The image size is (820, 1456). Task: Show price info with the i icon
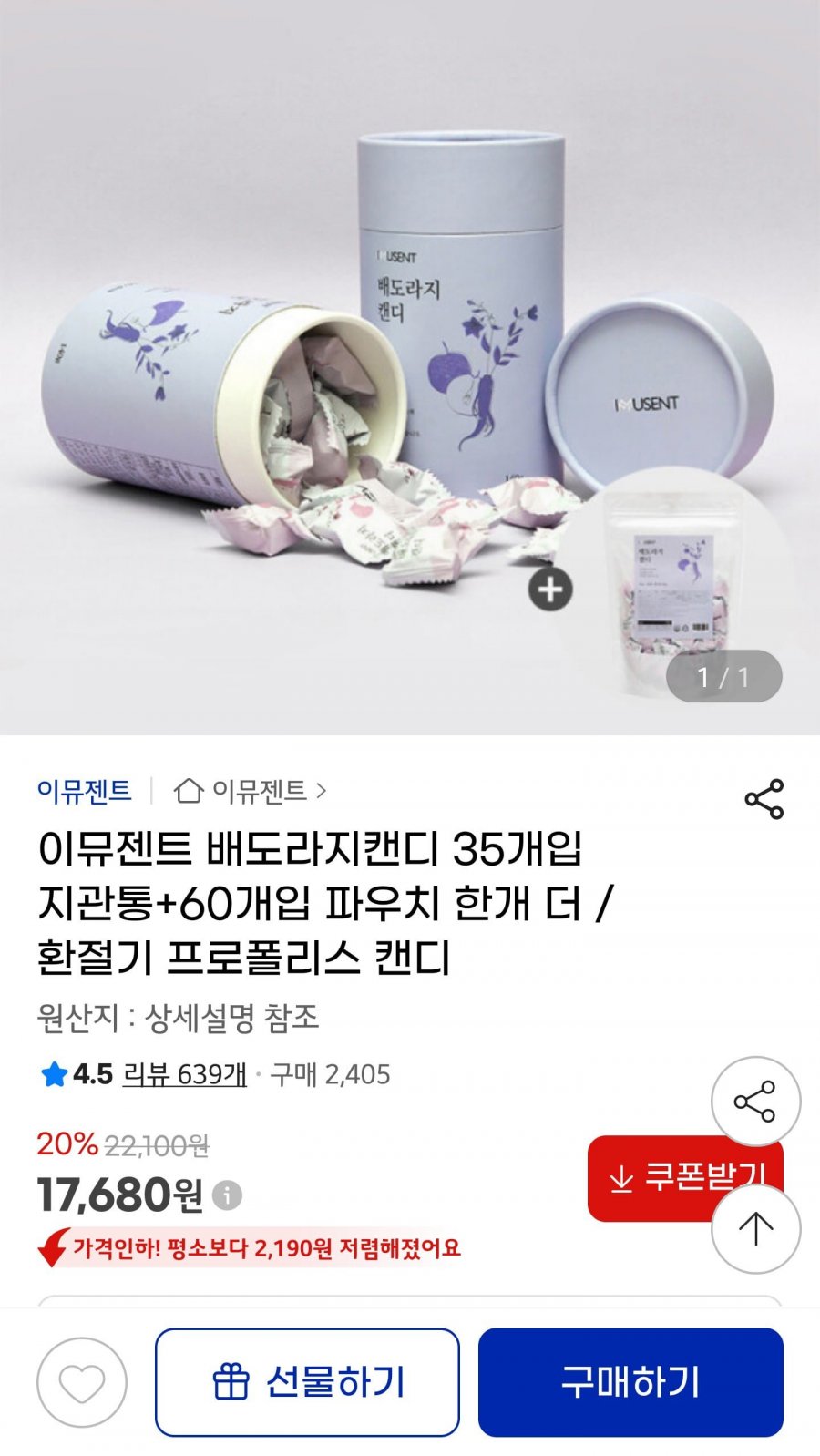coord(227,1195)
